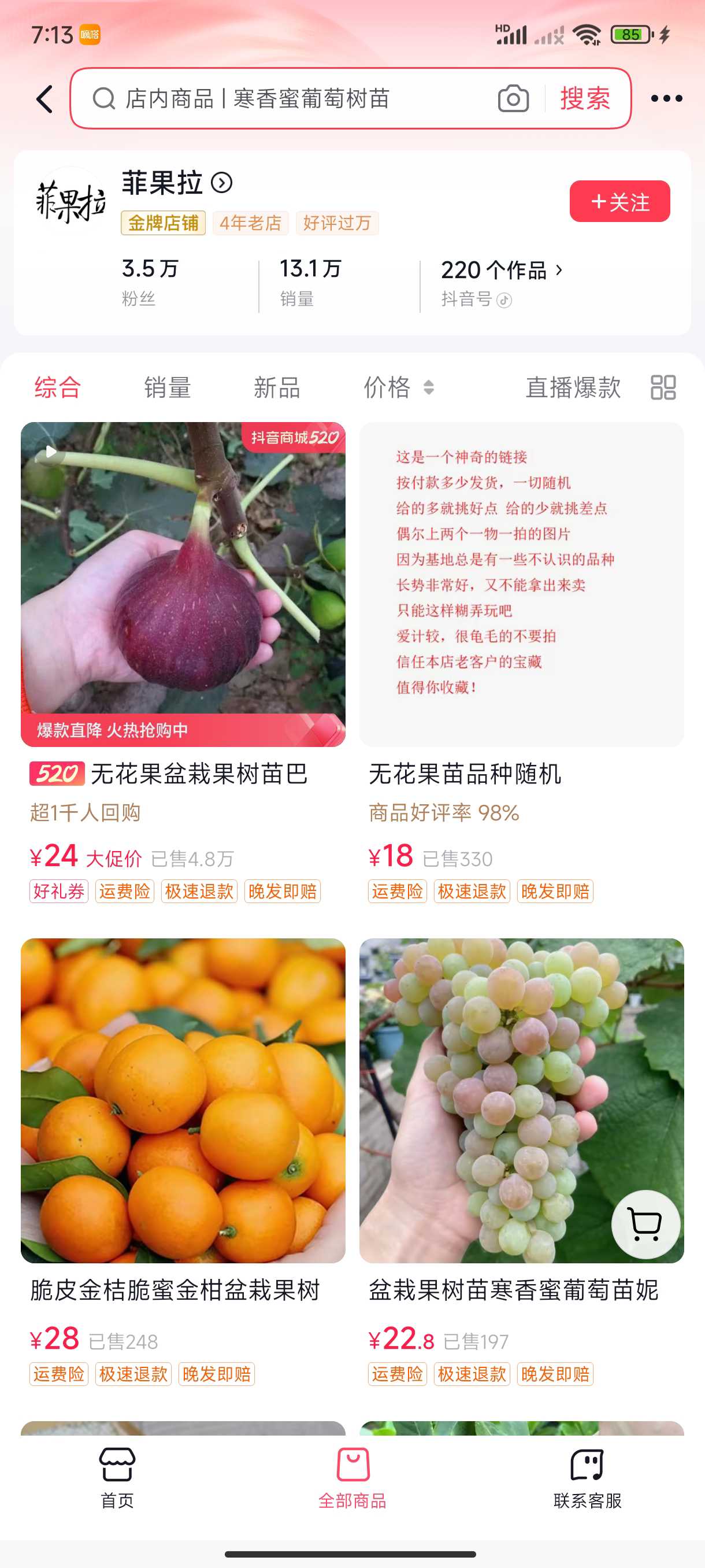This screenshot has width=705, height=1568.
Task: Open the shopping cart floating button
Action: (645, 1224)
